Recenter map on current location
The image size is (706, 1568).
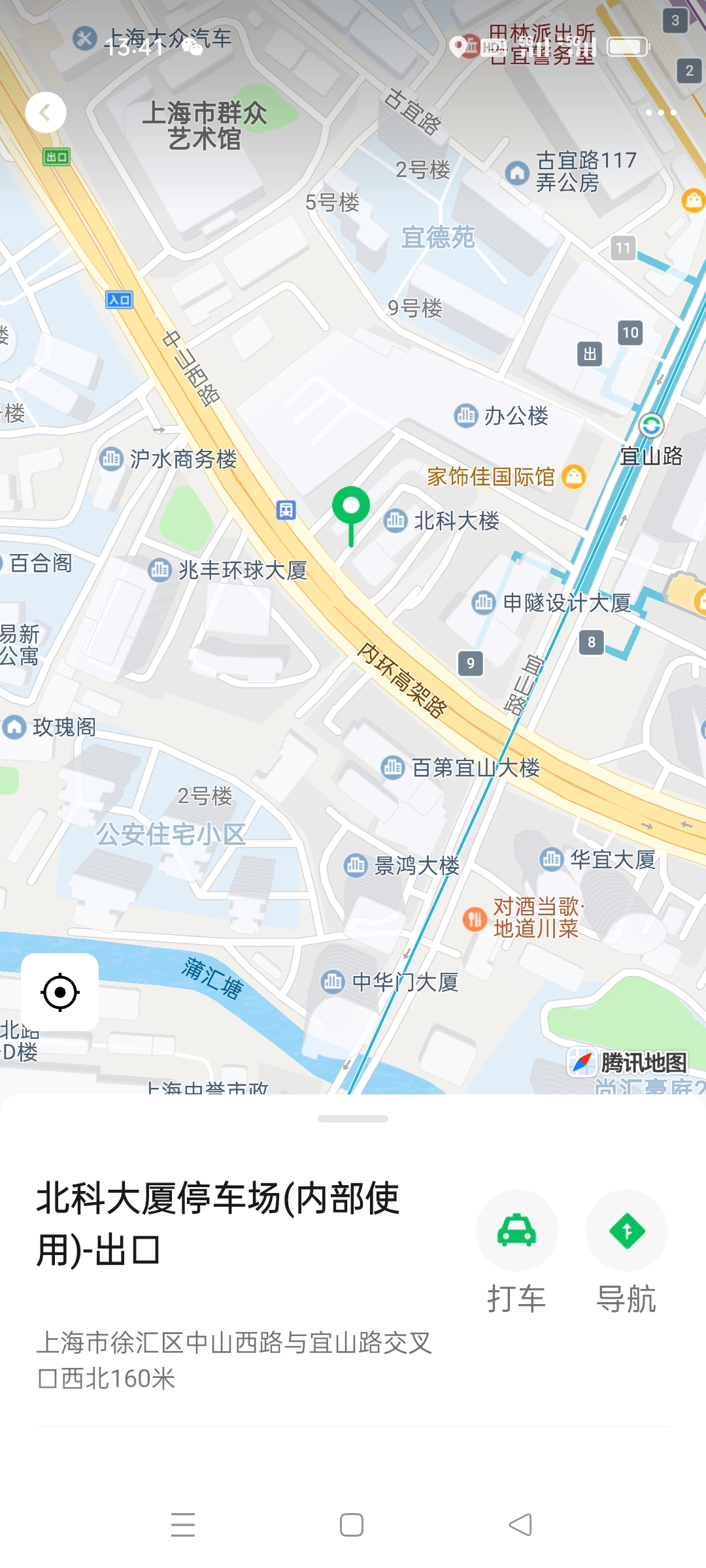pyautogui.click(x=60, y=992)
